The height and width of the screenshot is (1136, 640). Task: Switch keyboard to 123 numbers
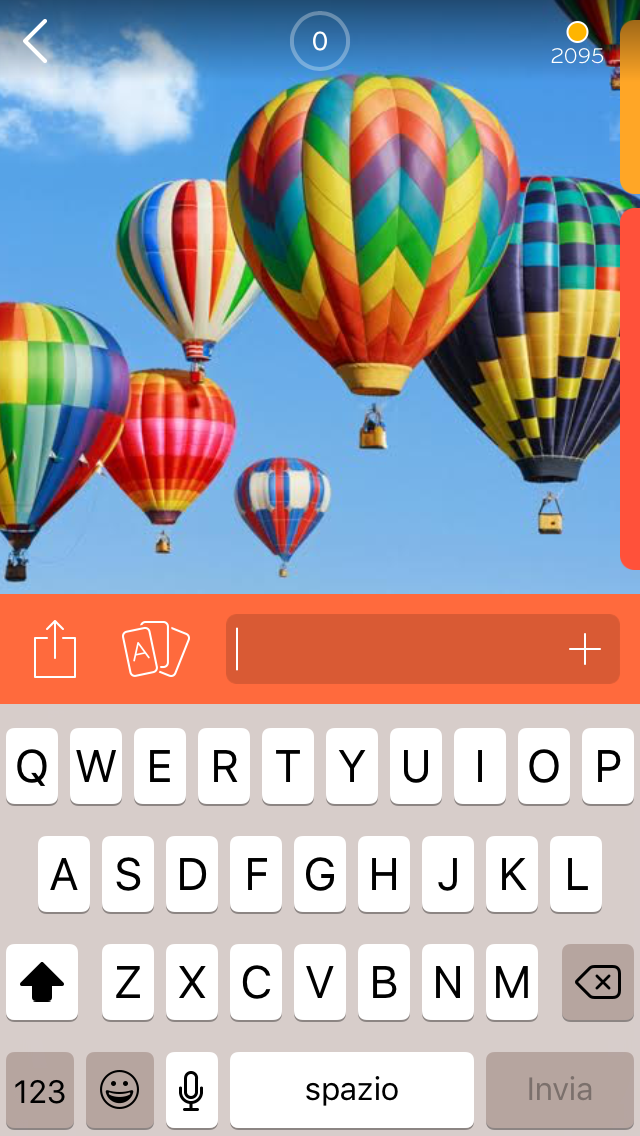click(x=40, y=1089)
